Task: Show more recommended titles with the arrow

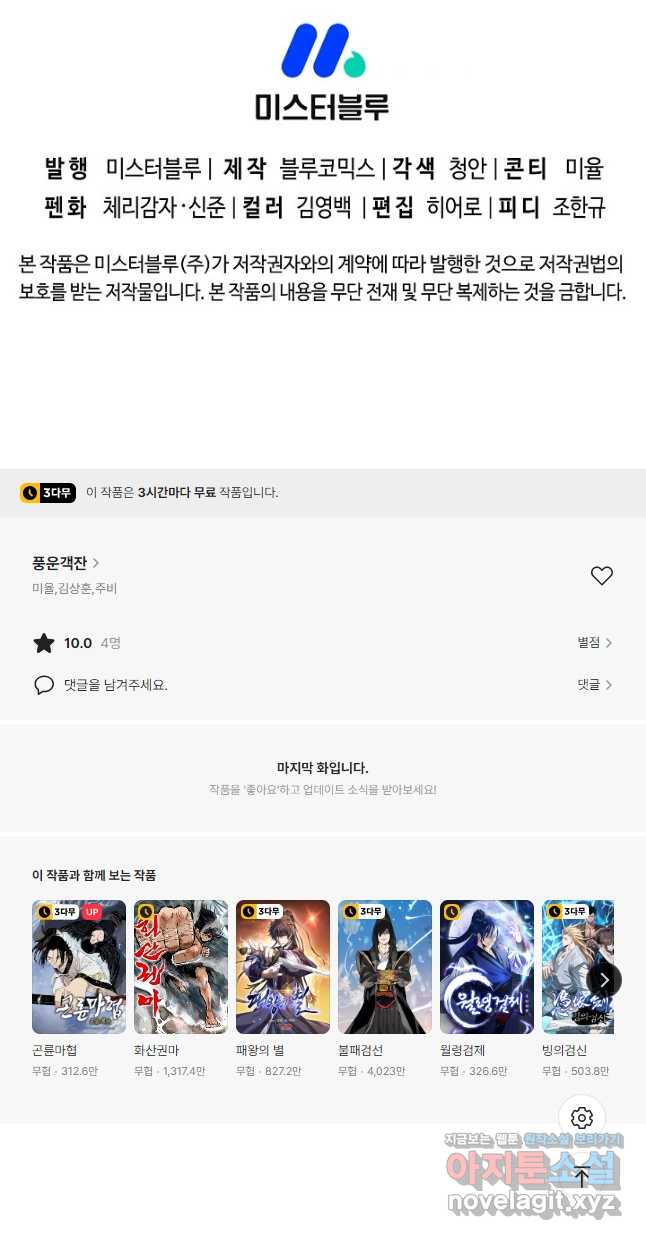Action: tap(604, 980)
